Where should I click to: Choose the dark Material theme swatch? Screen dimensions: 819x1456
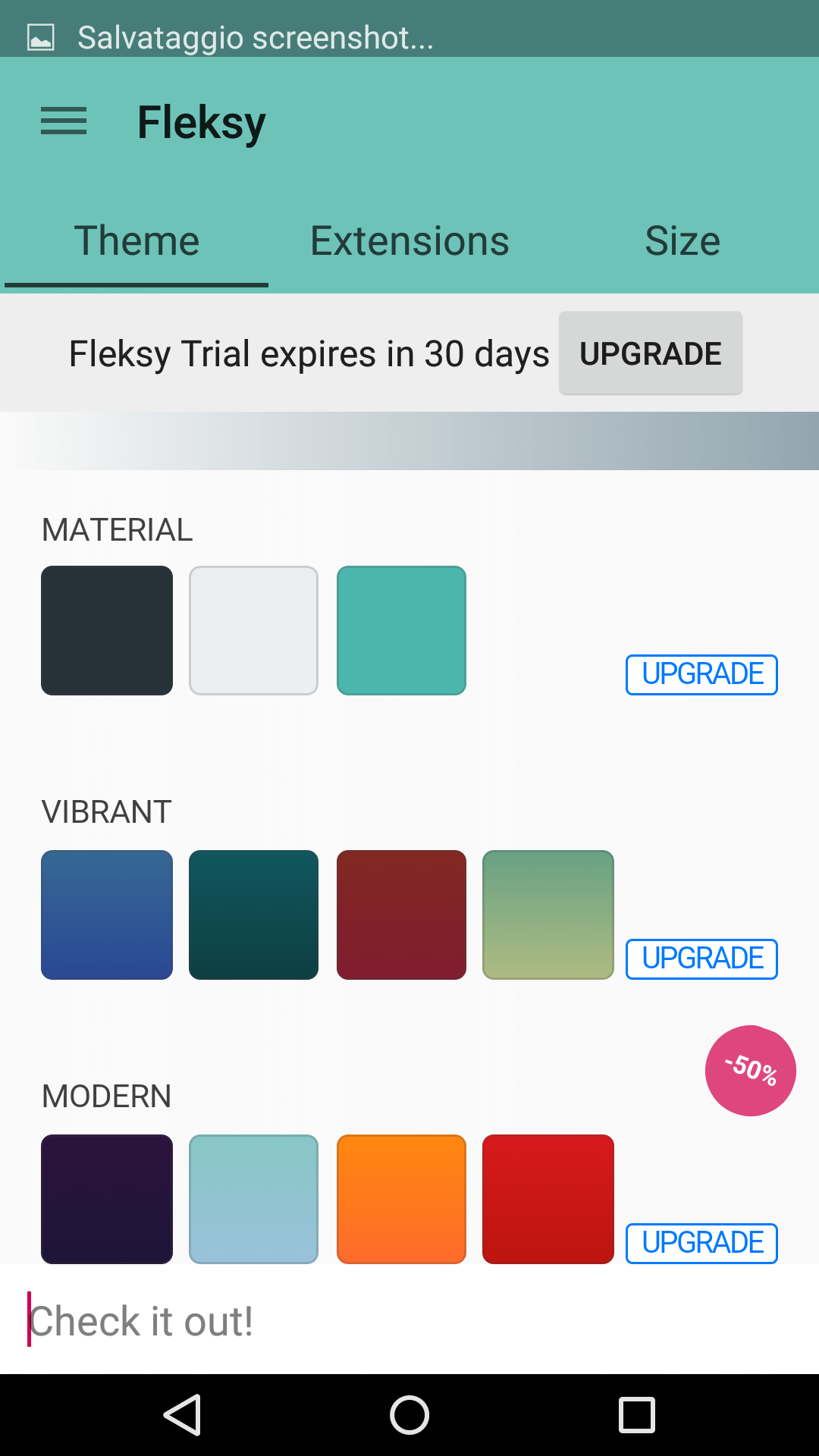coord(107,630)
